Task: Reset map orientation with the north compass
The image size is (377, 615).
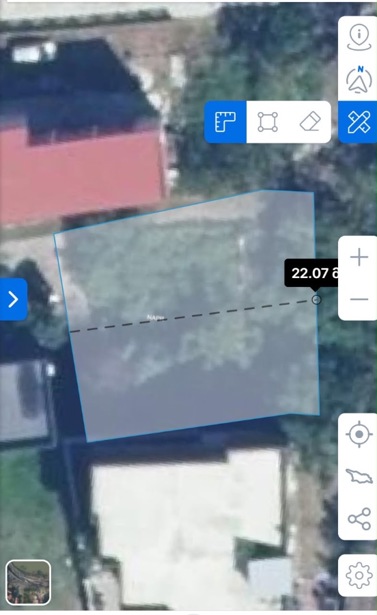Action: 359,80
